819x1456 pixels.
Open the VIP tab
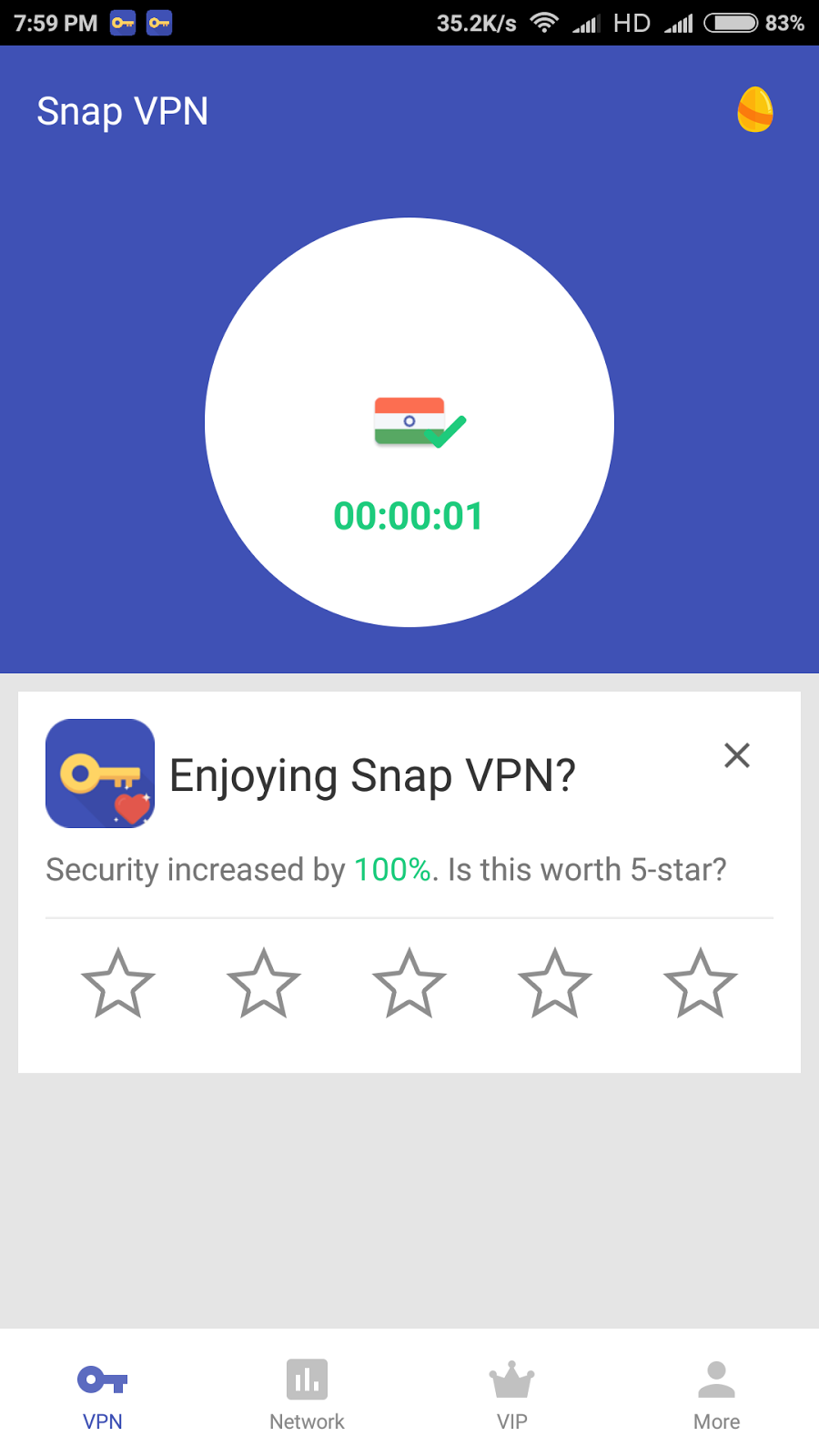[x=511, y=1394]
